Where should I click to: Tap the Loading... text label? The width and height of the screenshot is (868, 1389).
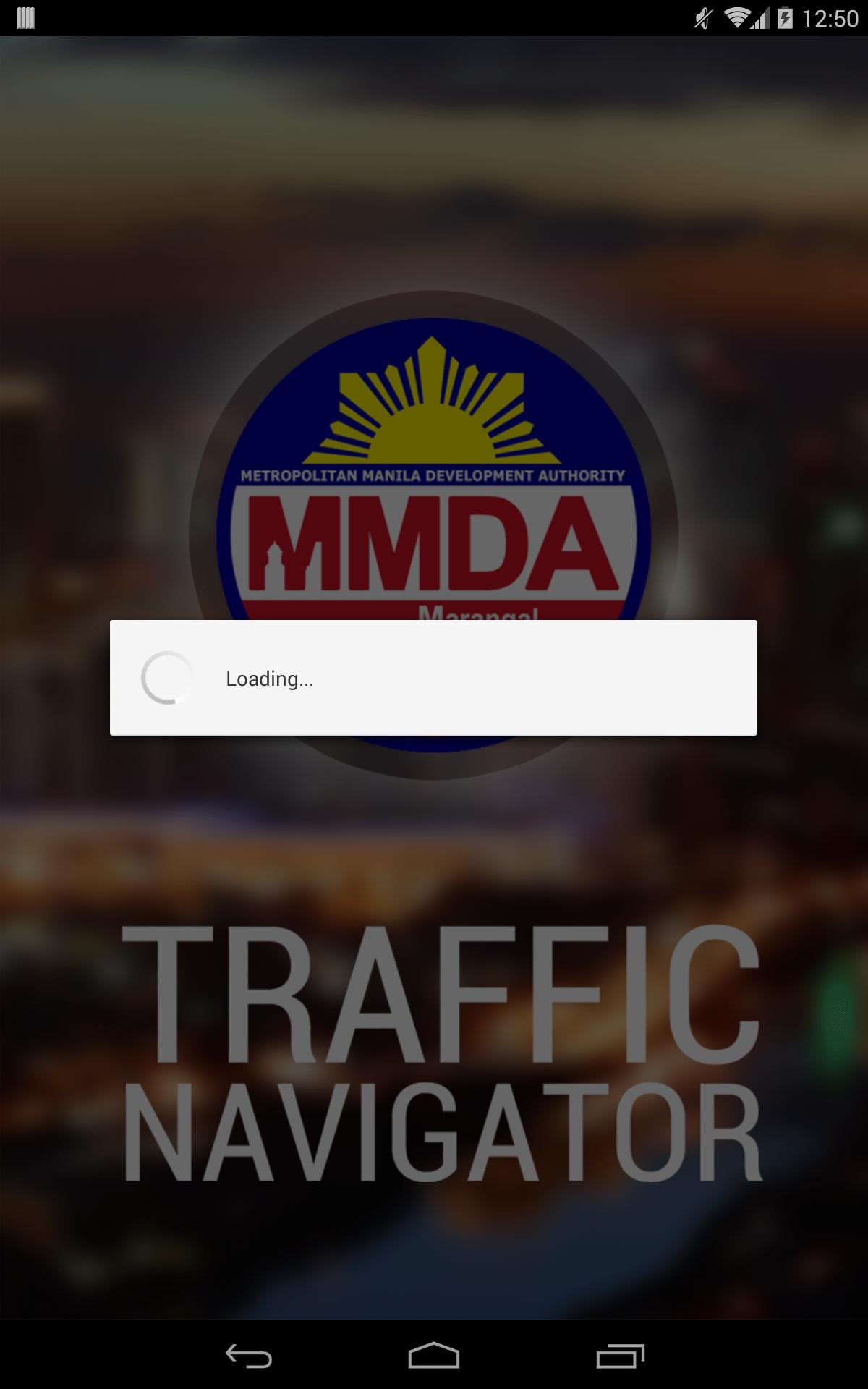click(x=271, y=679)
